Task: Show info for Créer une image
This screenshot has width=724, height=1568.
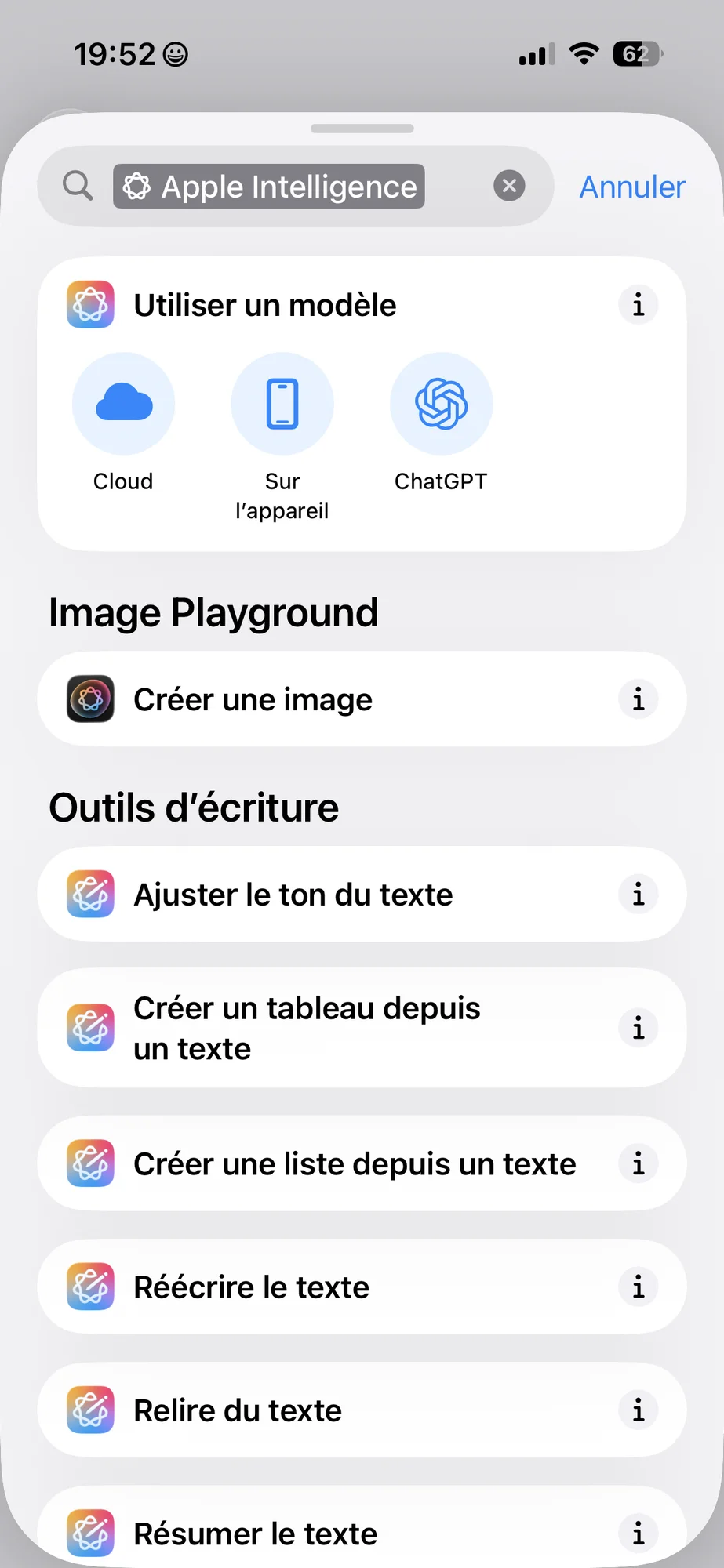Action: click(639, 699)
